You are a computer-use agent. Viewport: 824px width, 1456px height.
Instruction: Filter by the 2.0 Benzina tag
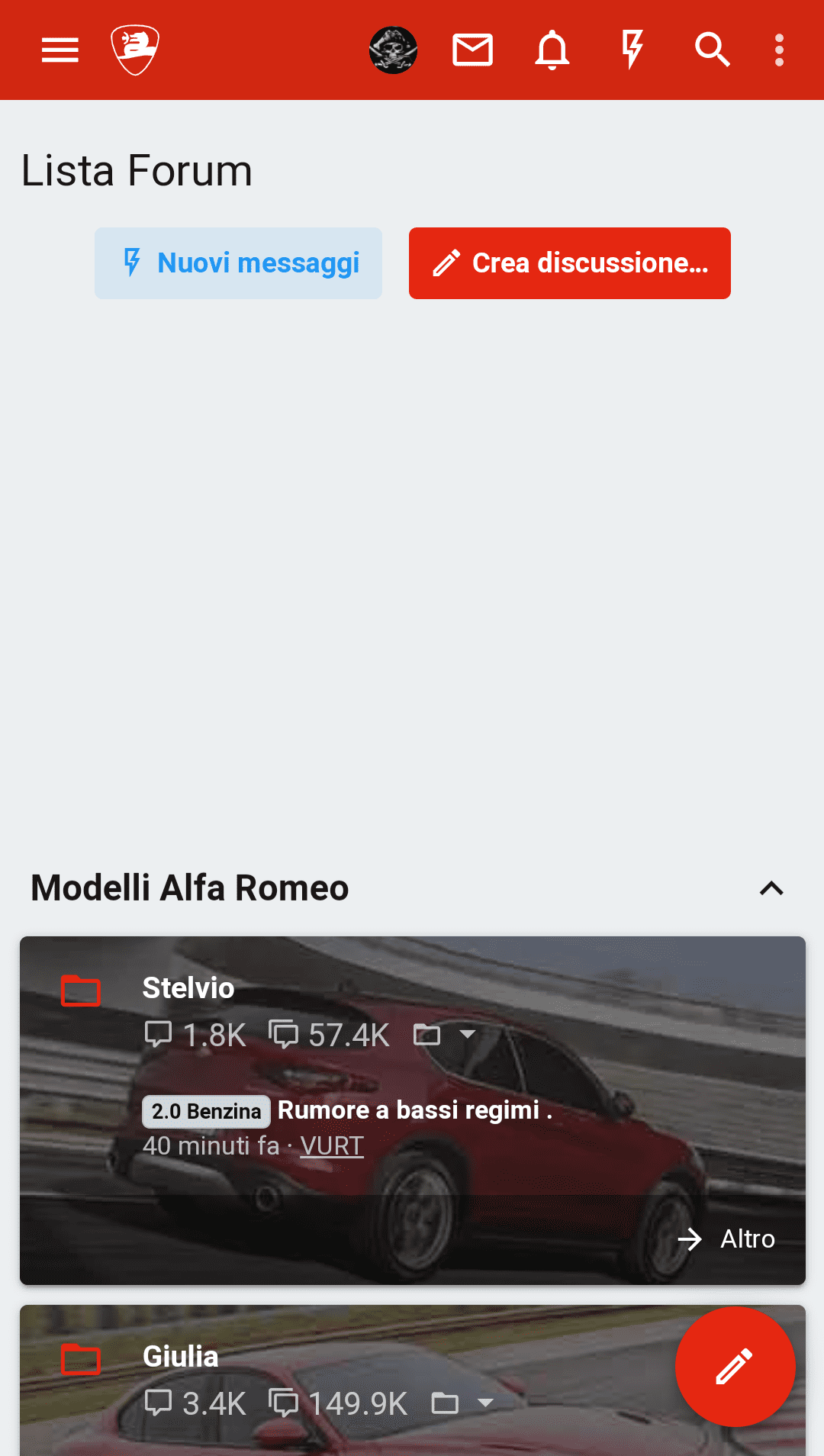click(206, 1111)
